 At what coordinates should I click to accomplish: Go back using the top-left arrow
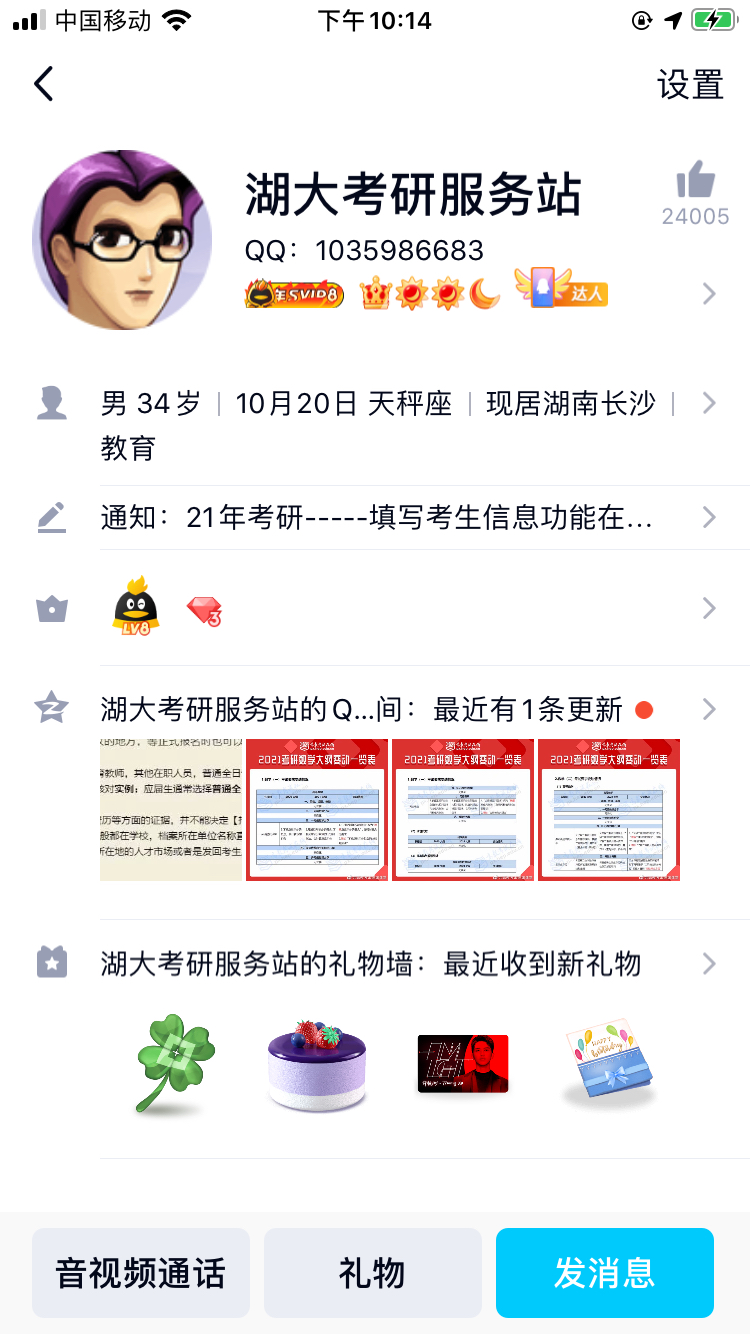(x=43, y=84)
